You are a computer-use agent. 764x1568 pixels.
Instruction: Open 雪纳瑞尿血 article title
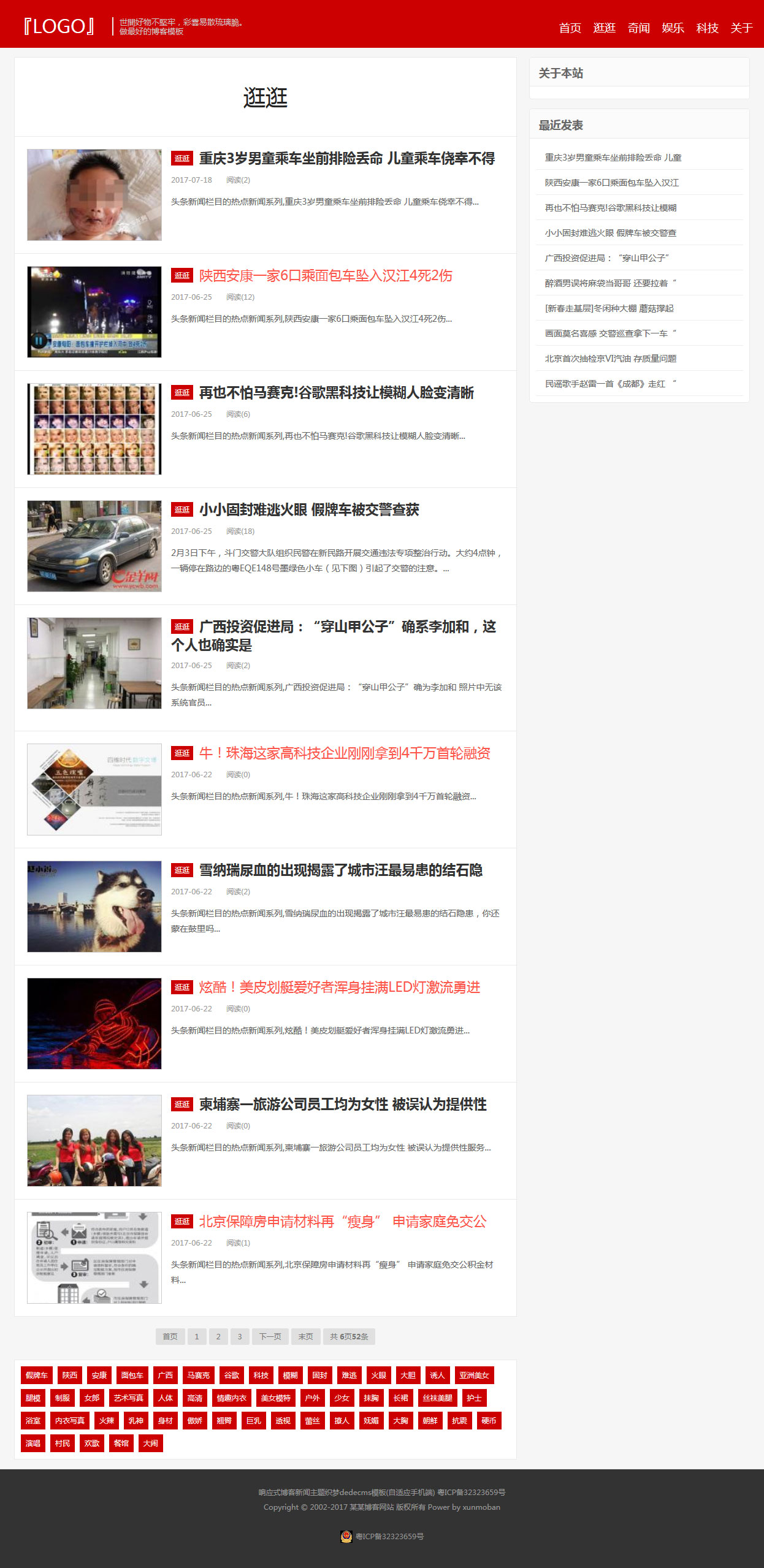340,870
